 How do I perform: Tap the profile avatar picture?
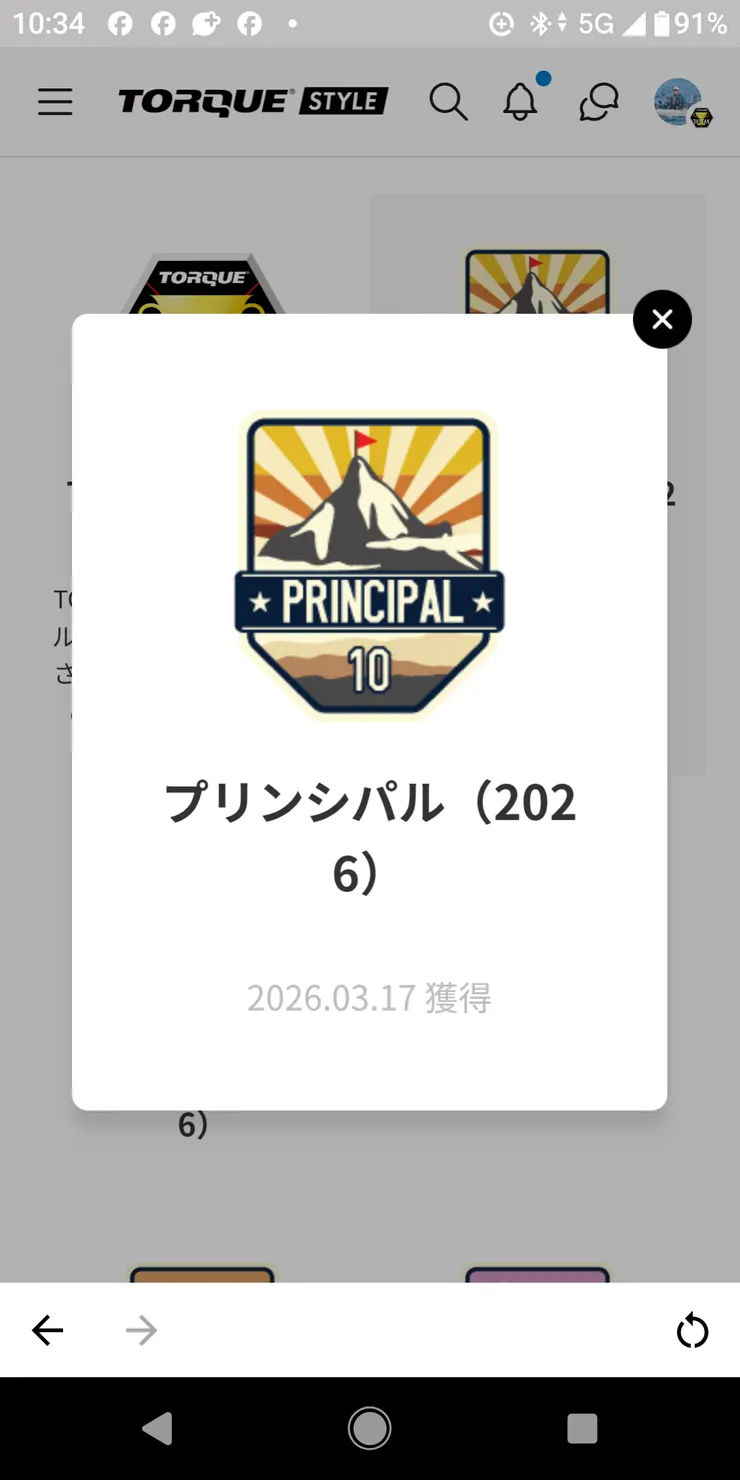point(679,101)
